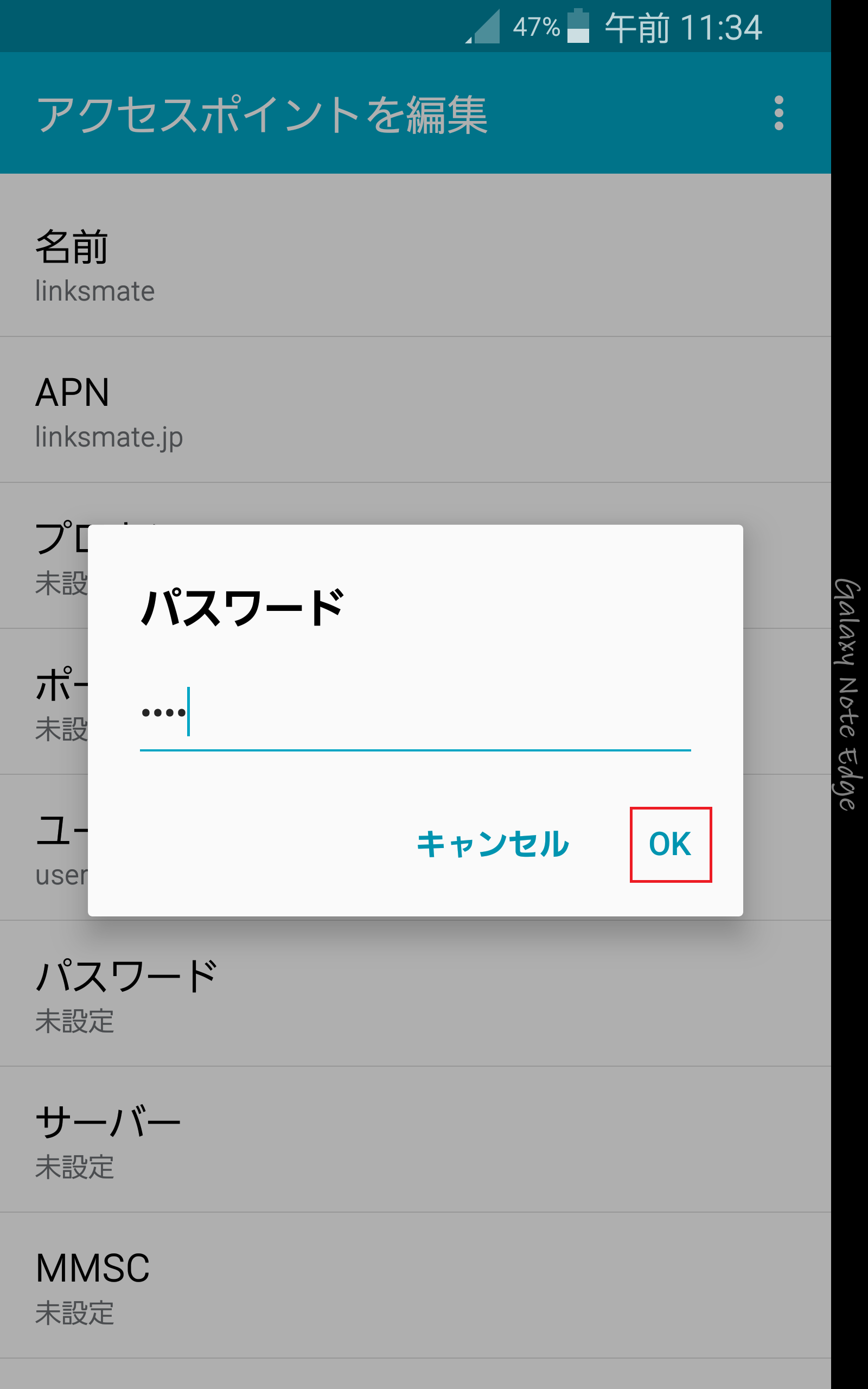Confirm the password with OK

pos(669,844)
